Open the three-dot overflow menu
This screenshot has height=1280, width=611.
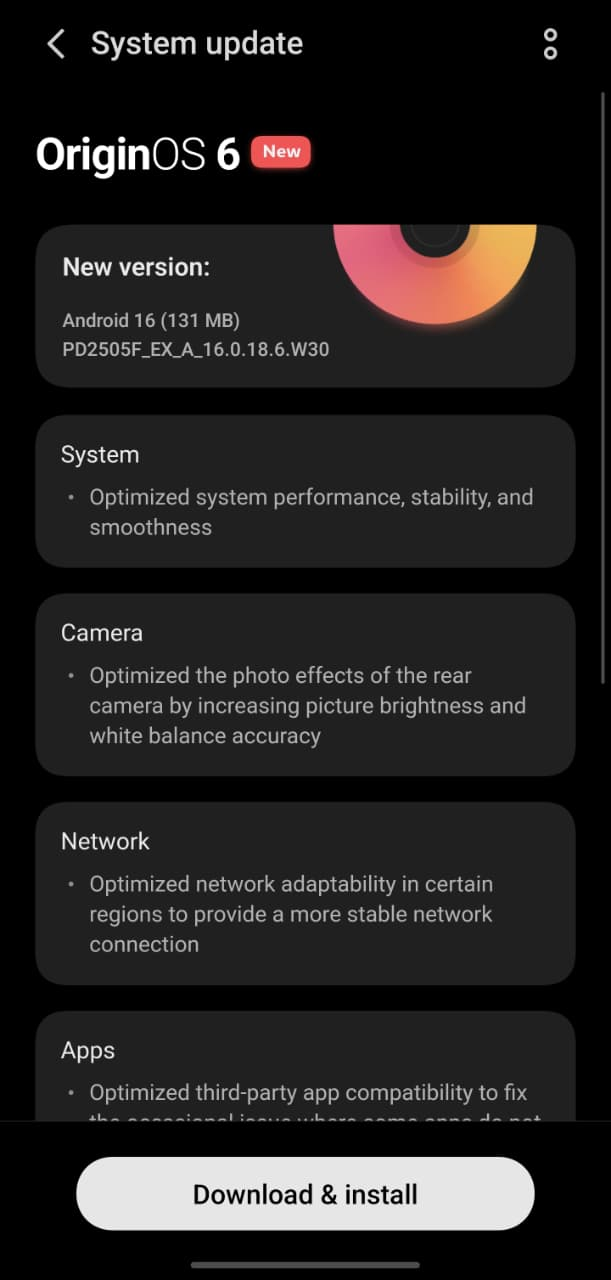pos(550,44)
